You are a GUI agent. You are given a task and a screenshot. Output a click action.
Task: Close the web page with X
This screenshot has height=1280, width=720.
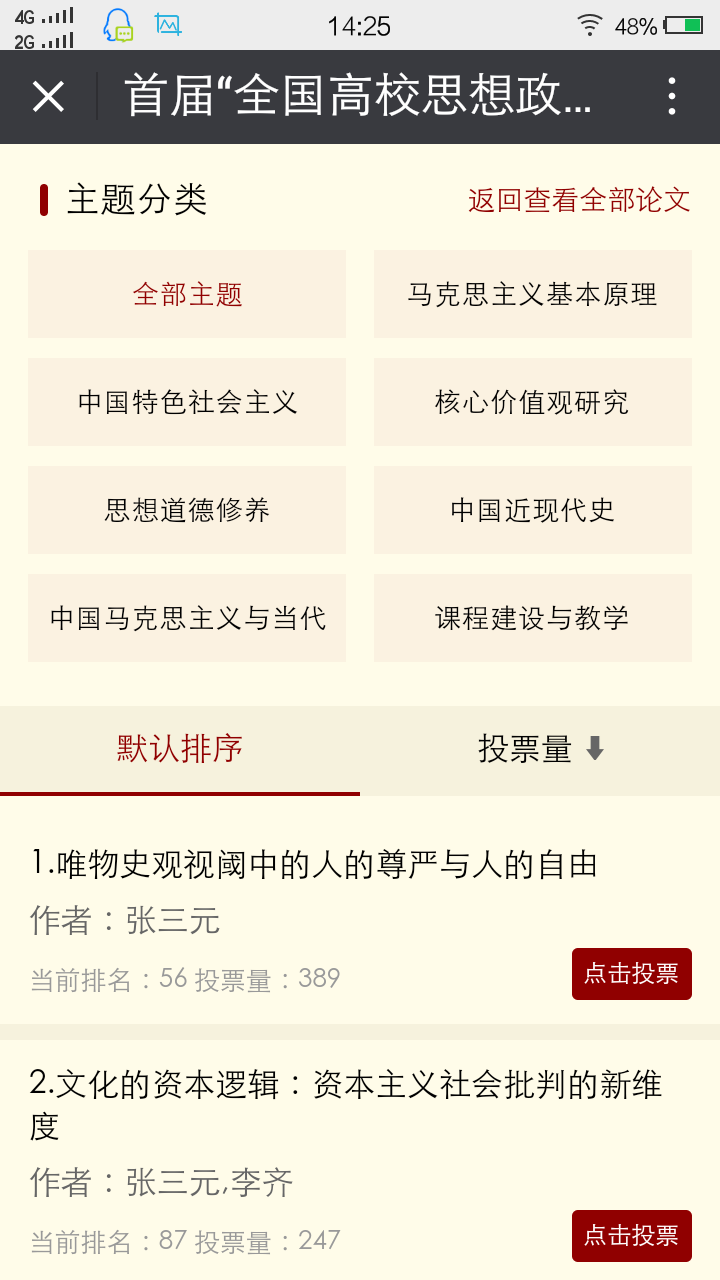[48, 97]
